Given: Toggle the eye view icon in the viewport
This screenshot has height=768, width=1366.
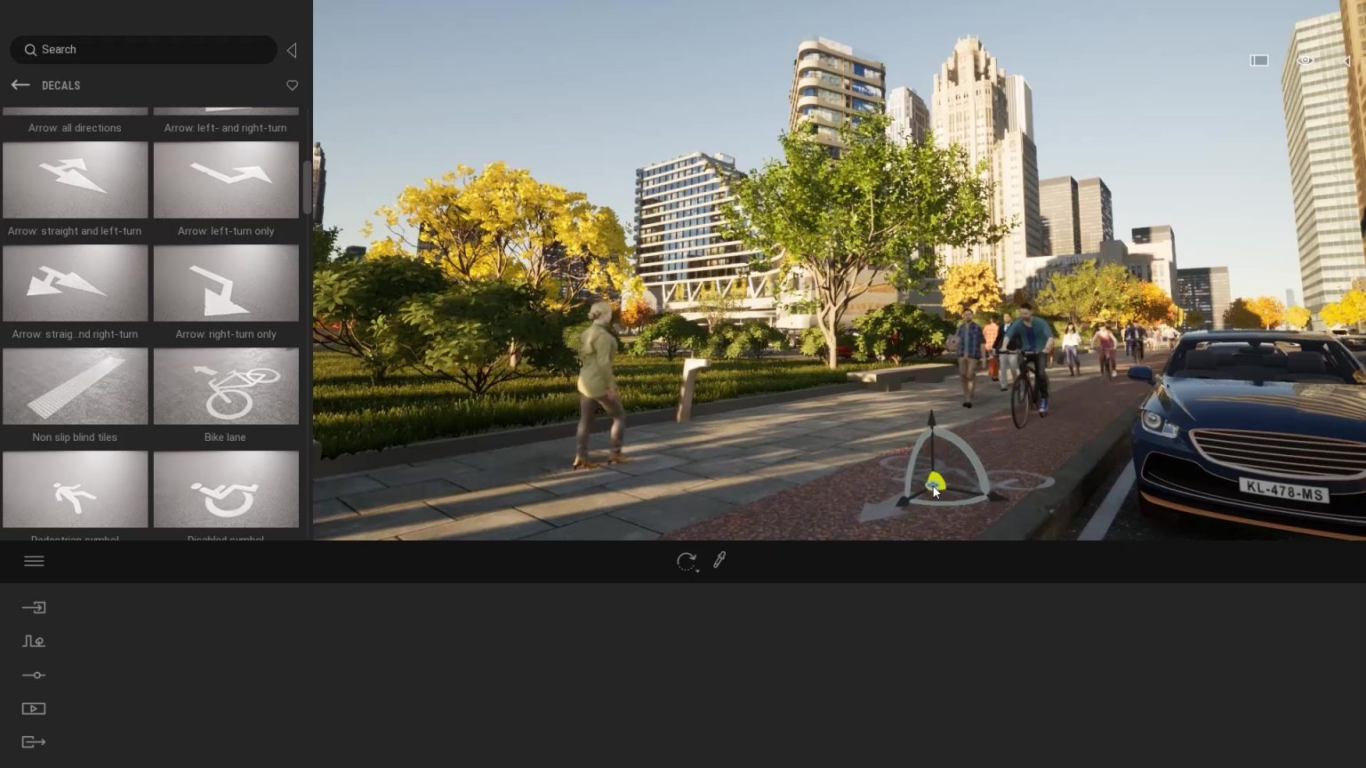Looking at the screenshot, I should tap(1305, 61).
